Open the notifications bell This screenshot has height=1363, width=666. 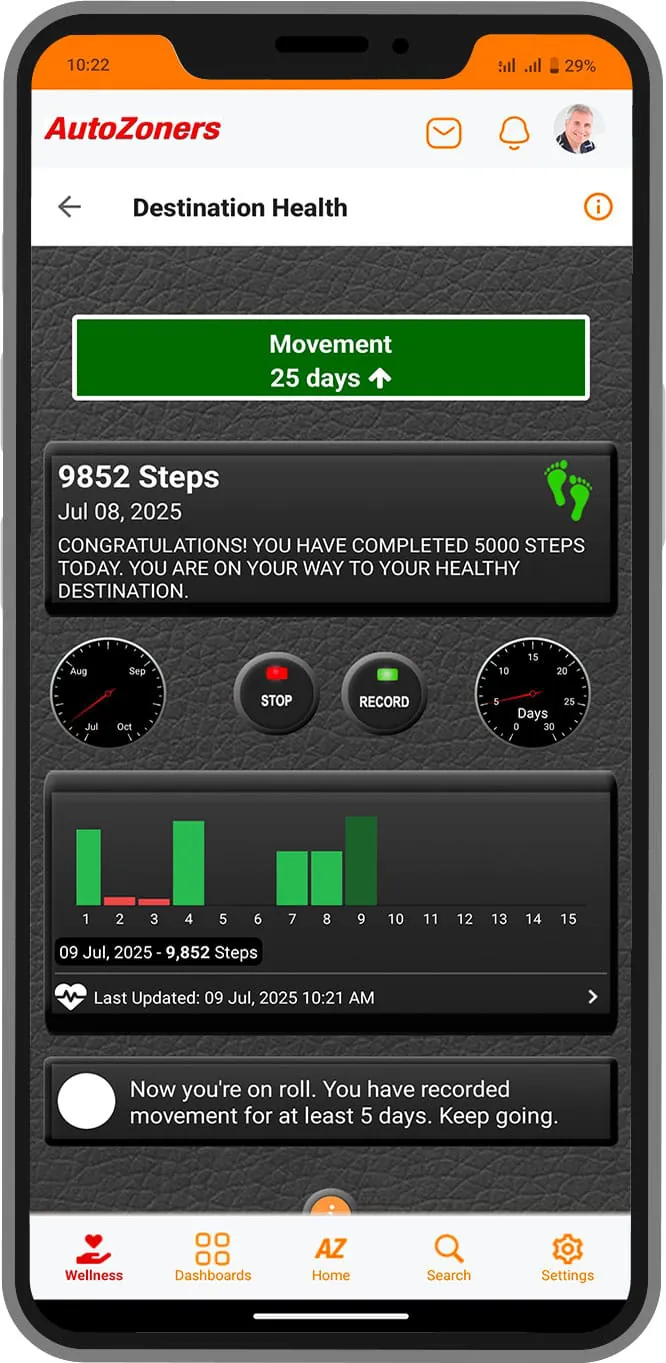pos(513,133)
